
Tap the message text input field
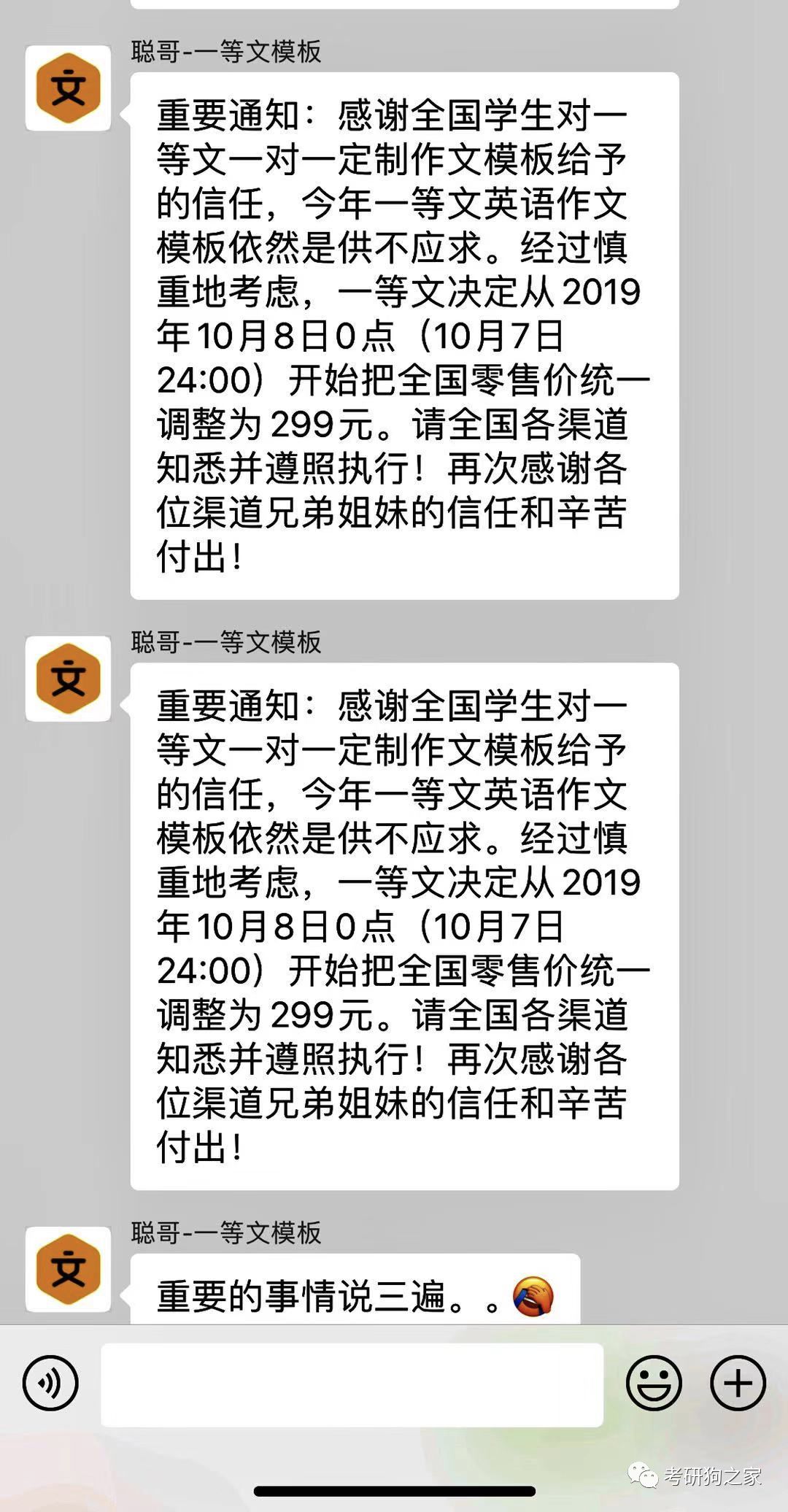click(352, 1384)
